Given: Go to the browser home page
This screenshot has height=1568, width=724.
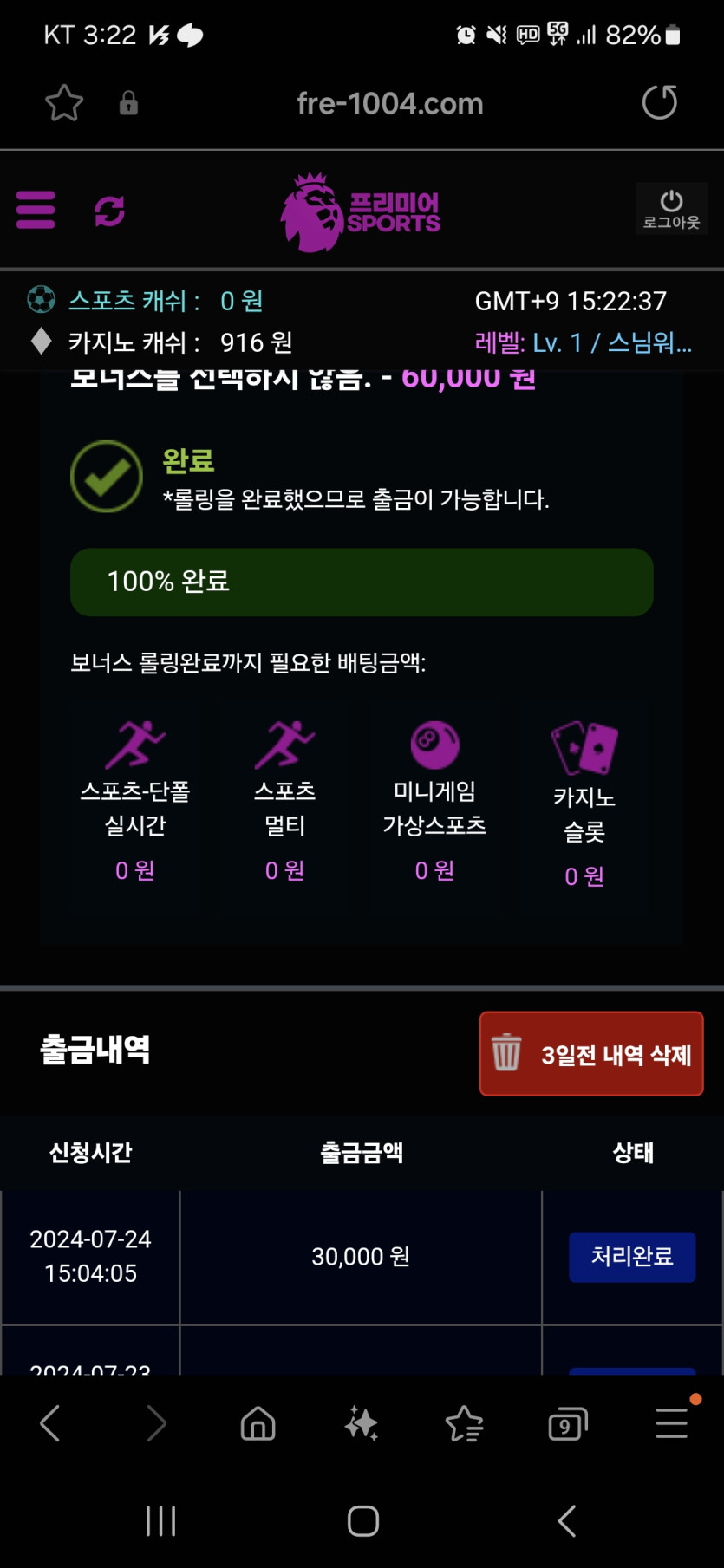Looking at the screenshot, I should tap(258, 1423).
